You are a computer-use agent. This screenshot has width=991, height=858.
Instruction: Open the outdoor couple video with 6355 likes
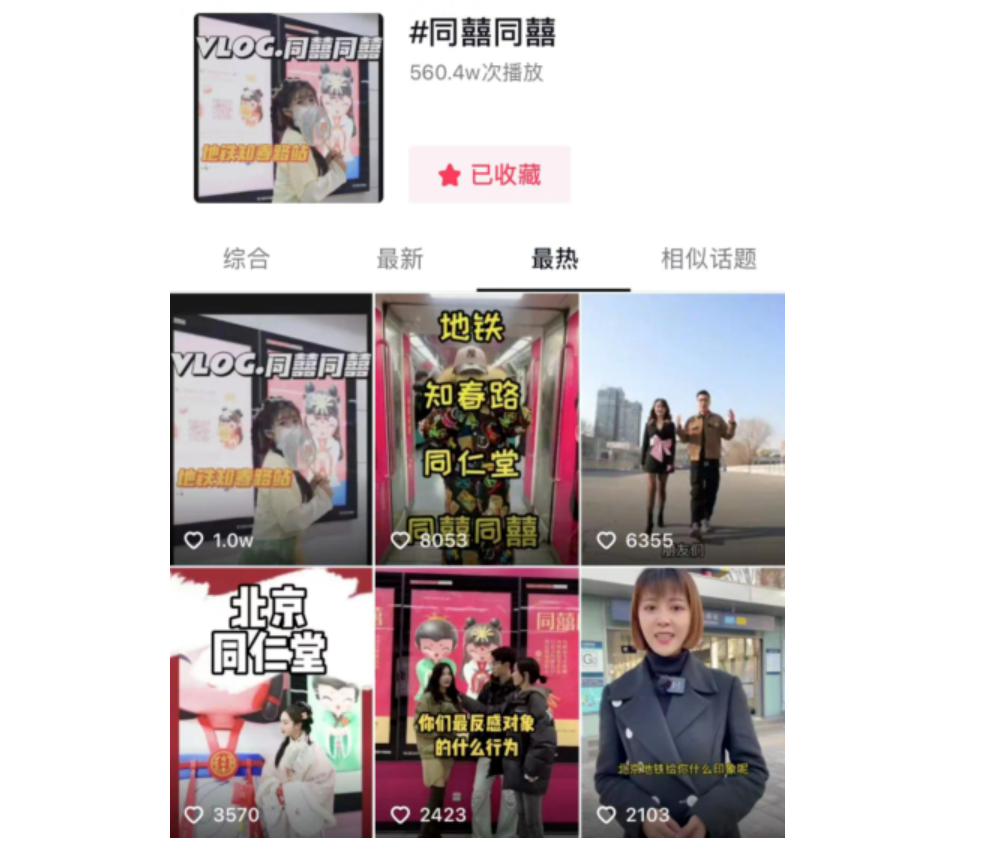click(682, 430)
